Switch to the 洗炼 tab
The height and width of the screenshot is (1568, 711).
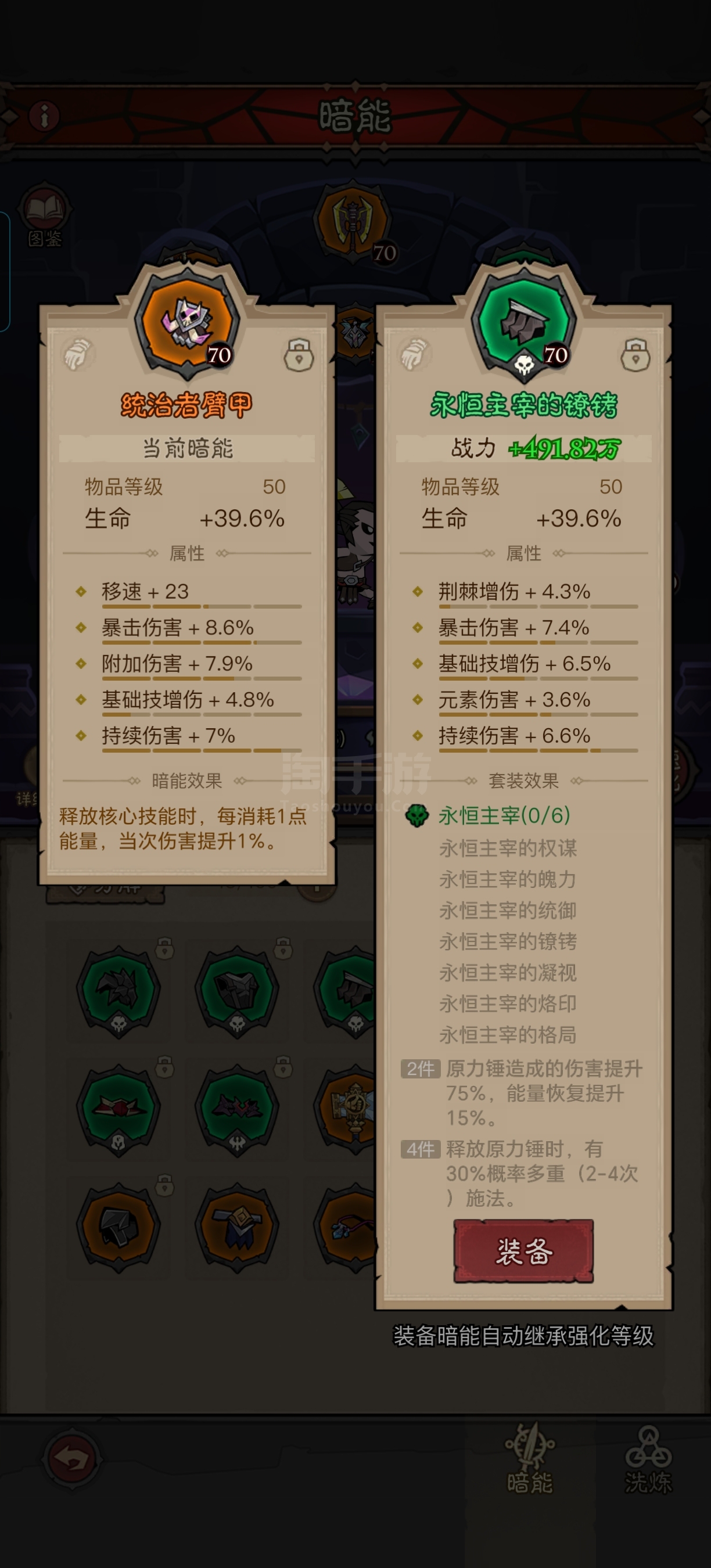click(648, 1459)
